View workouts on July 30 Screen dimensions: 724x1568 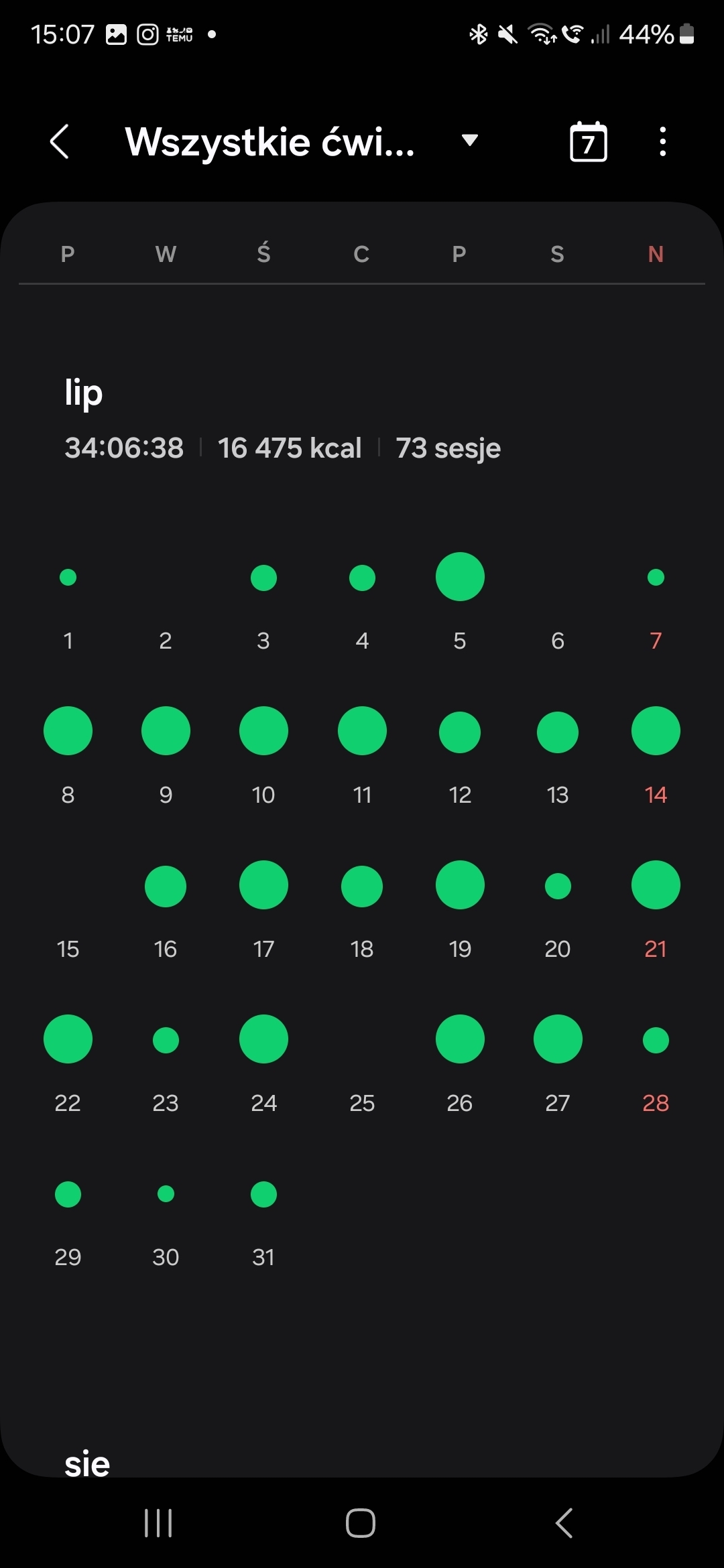[166, 1220]
